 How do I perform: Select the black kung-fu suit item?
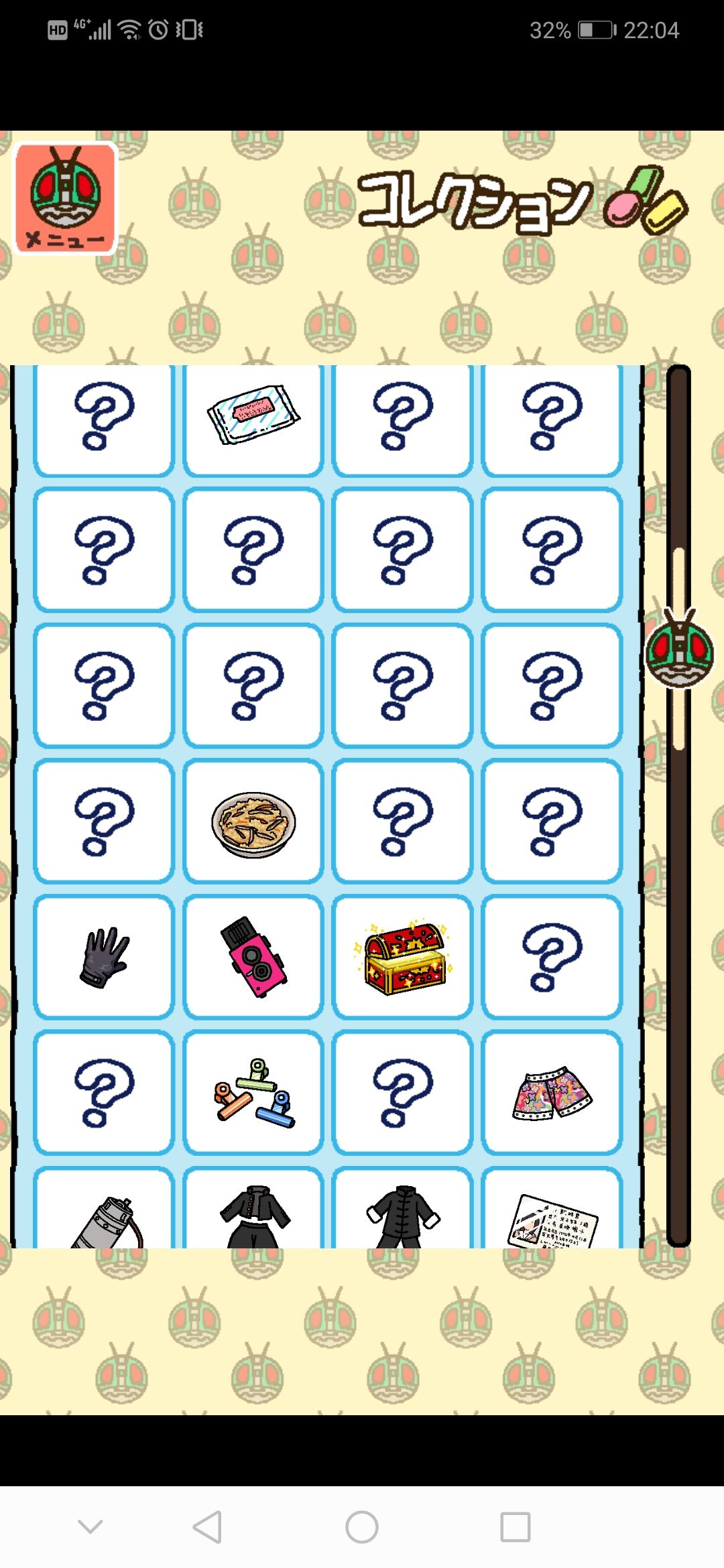[403, 1209]
